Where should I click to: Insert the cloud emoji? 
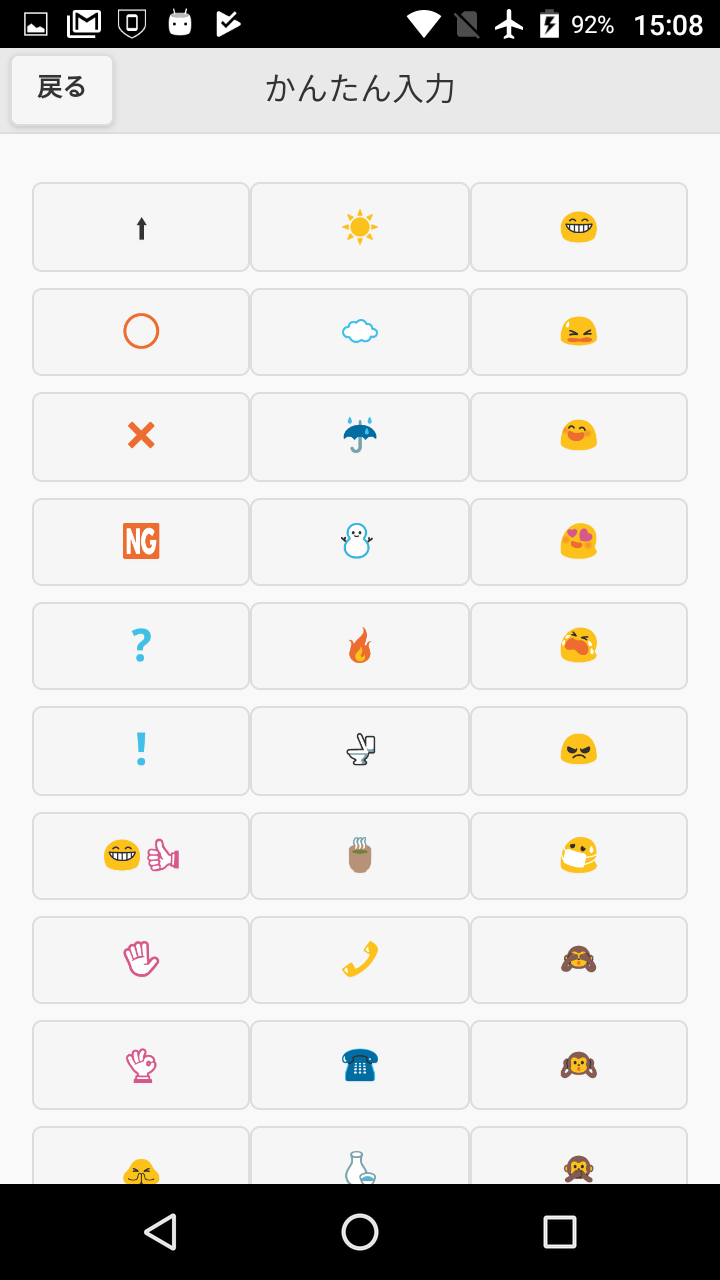pyautogui.click(x=360, y=332)
